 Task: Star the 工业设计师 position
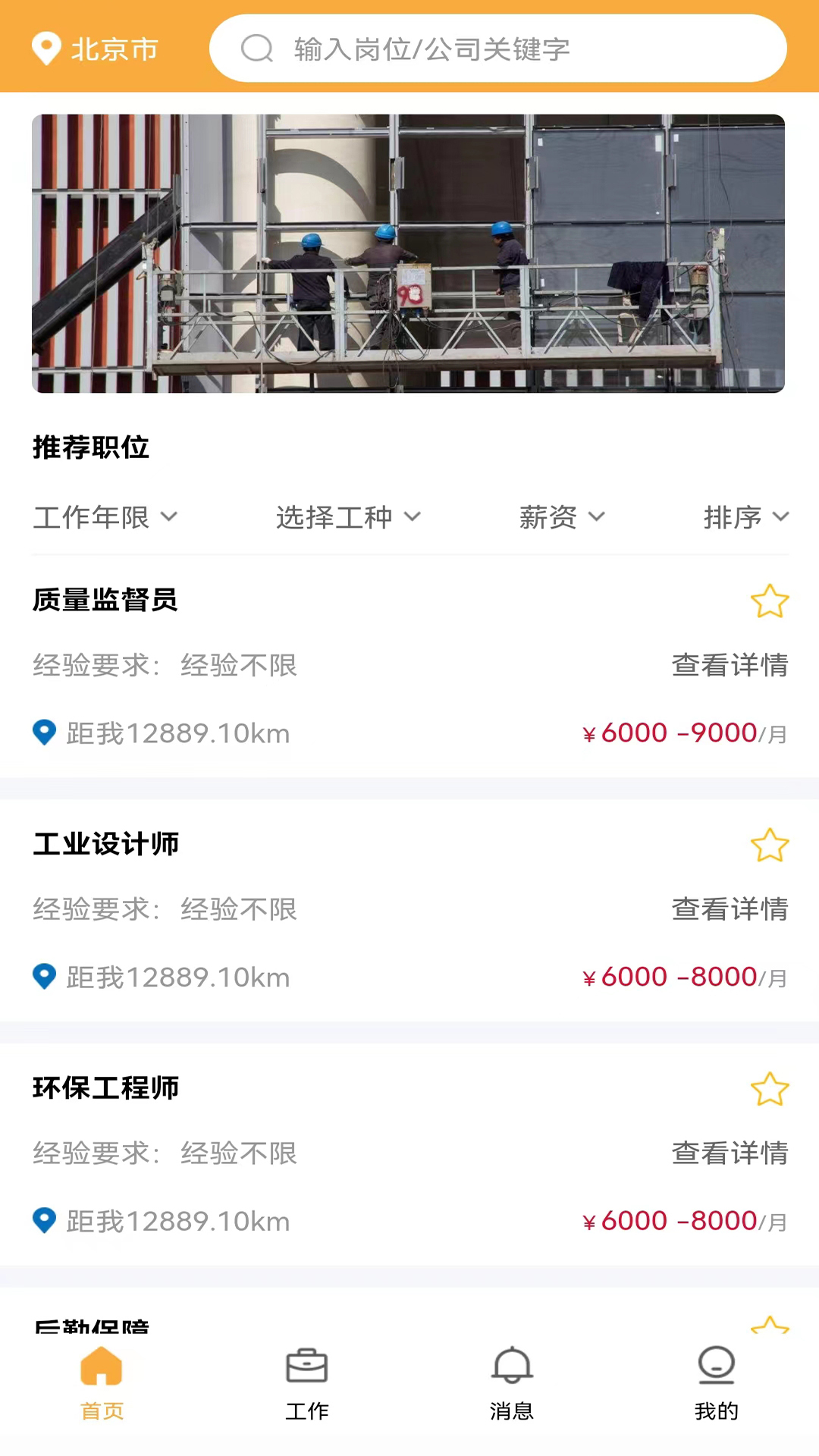[x=769, y=846]
